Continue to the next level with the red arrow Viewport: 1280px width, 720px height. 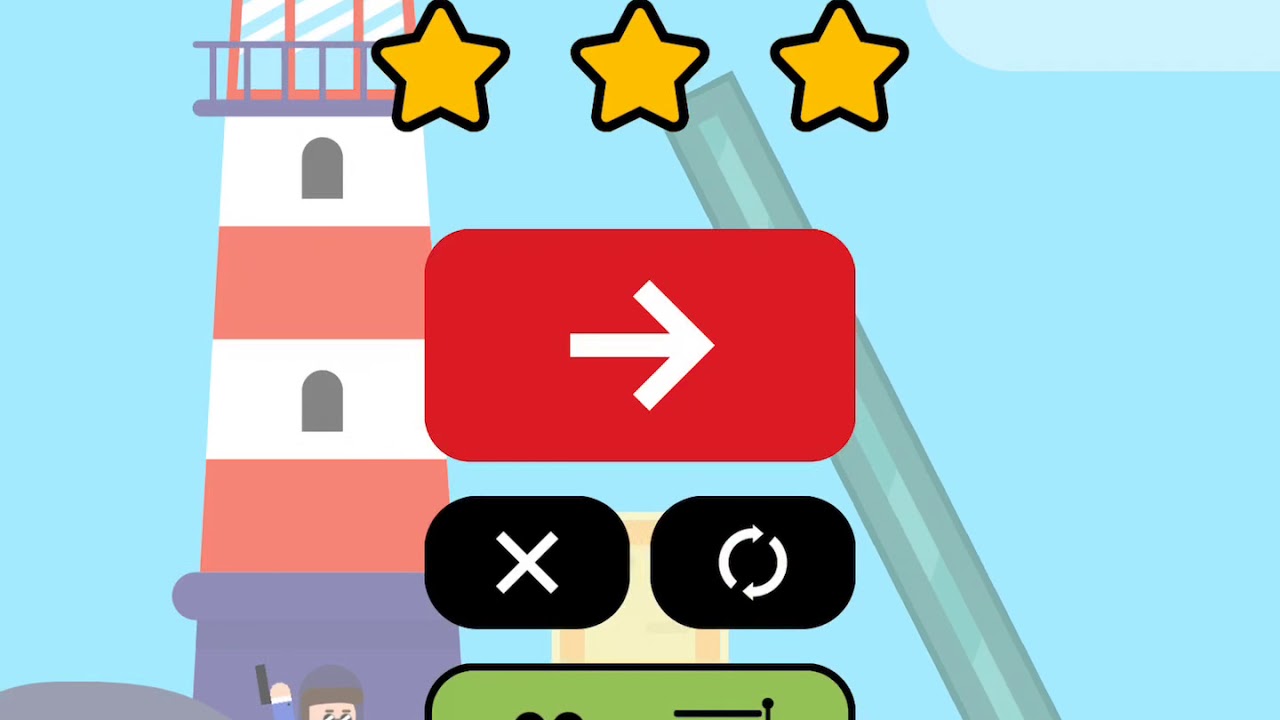[640, 345]
